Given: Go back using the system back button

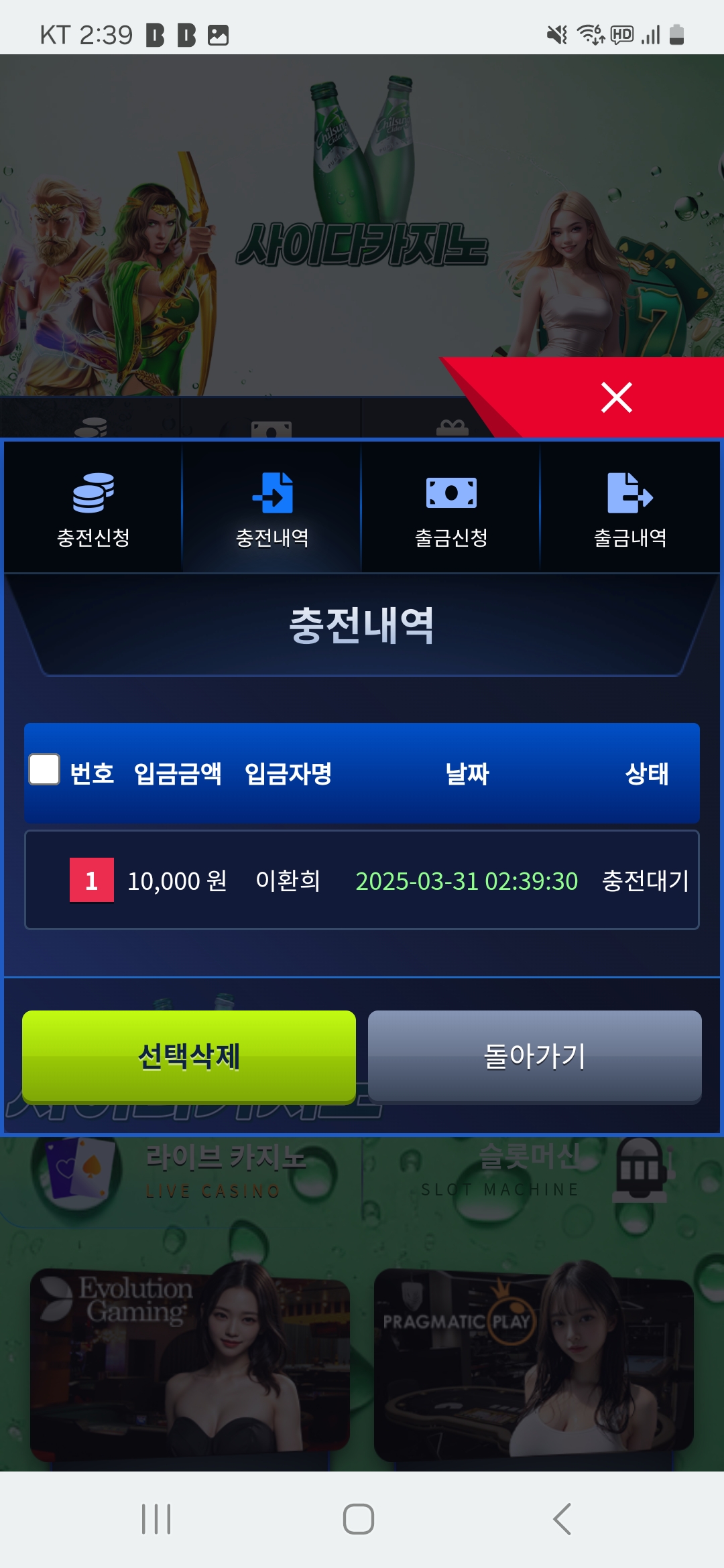Looking at the screenshot, I should [562, 1518].
